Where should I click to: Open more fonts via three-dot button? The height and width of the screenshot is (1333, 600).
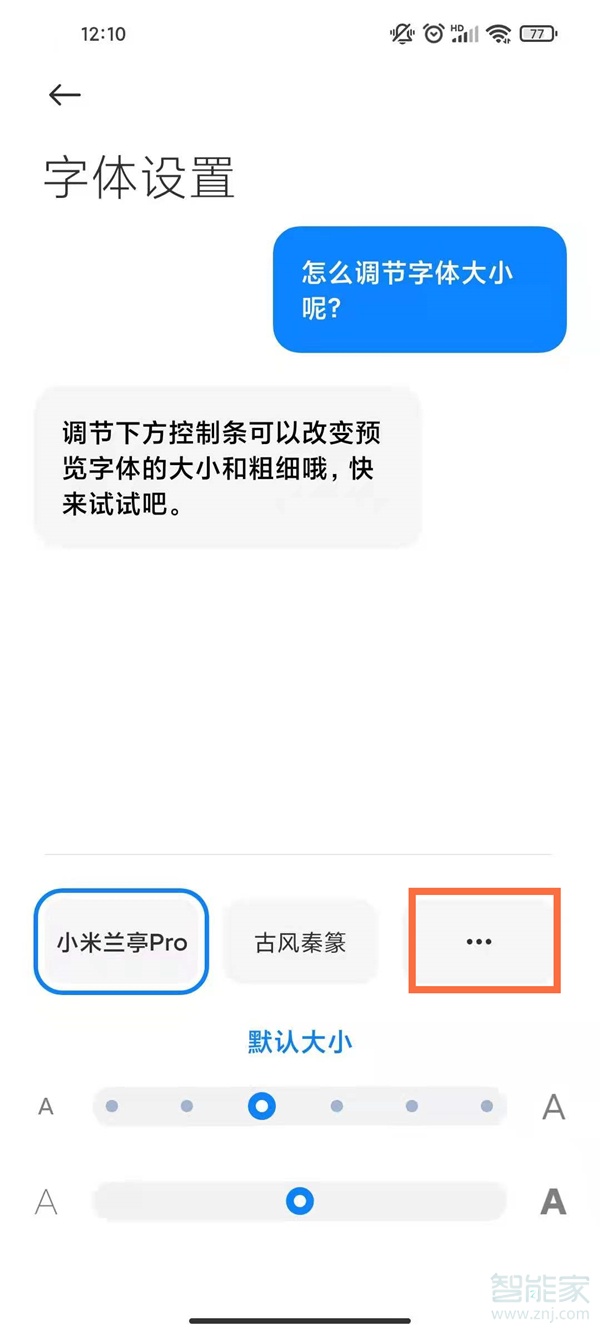click(x=480, y=941)
